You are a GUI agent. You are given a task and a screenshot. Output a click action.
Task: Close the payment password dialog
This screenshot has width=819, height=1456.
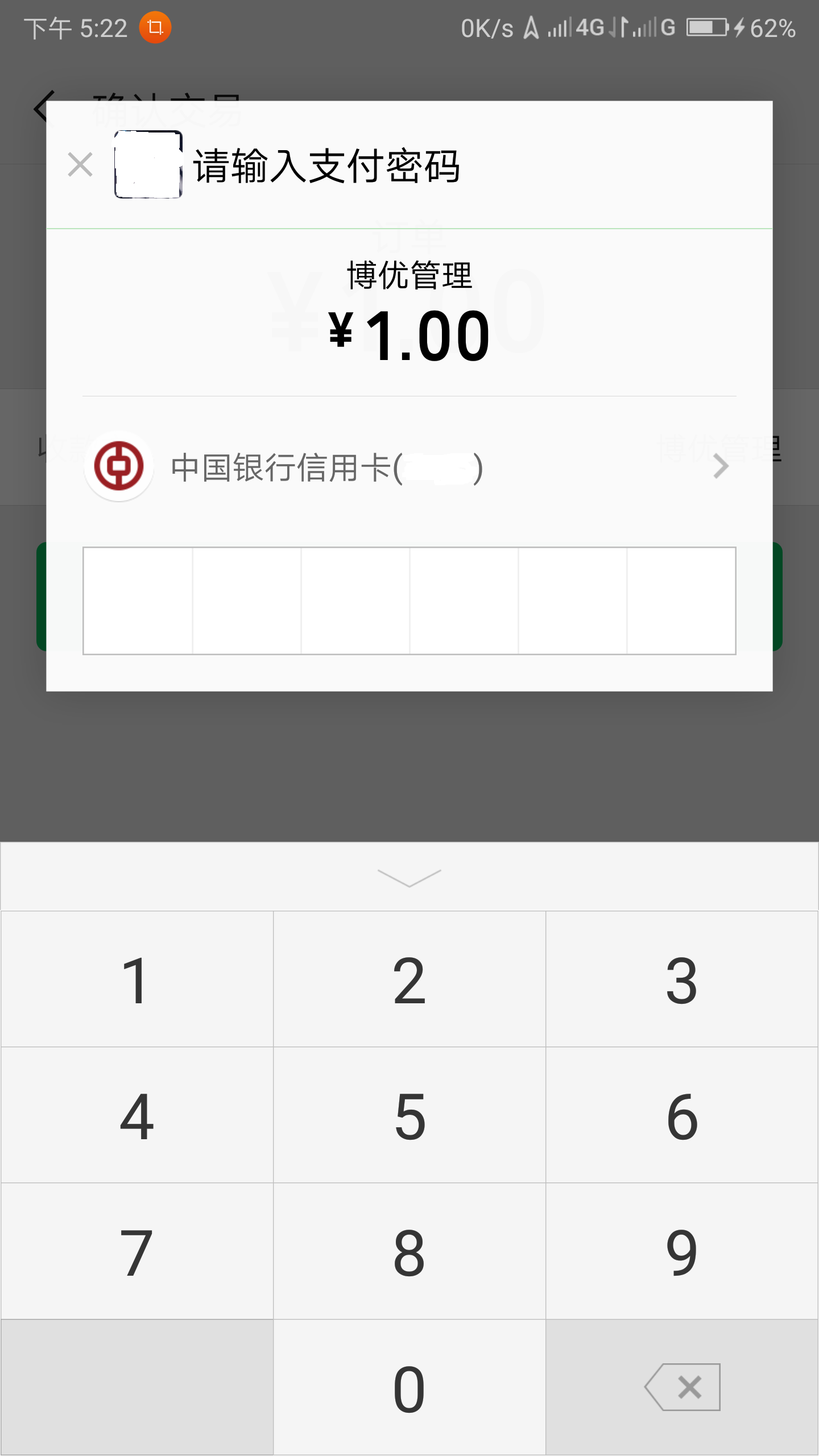80,165
